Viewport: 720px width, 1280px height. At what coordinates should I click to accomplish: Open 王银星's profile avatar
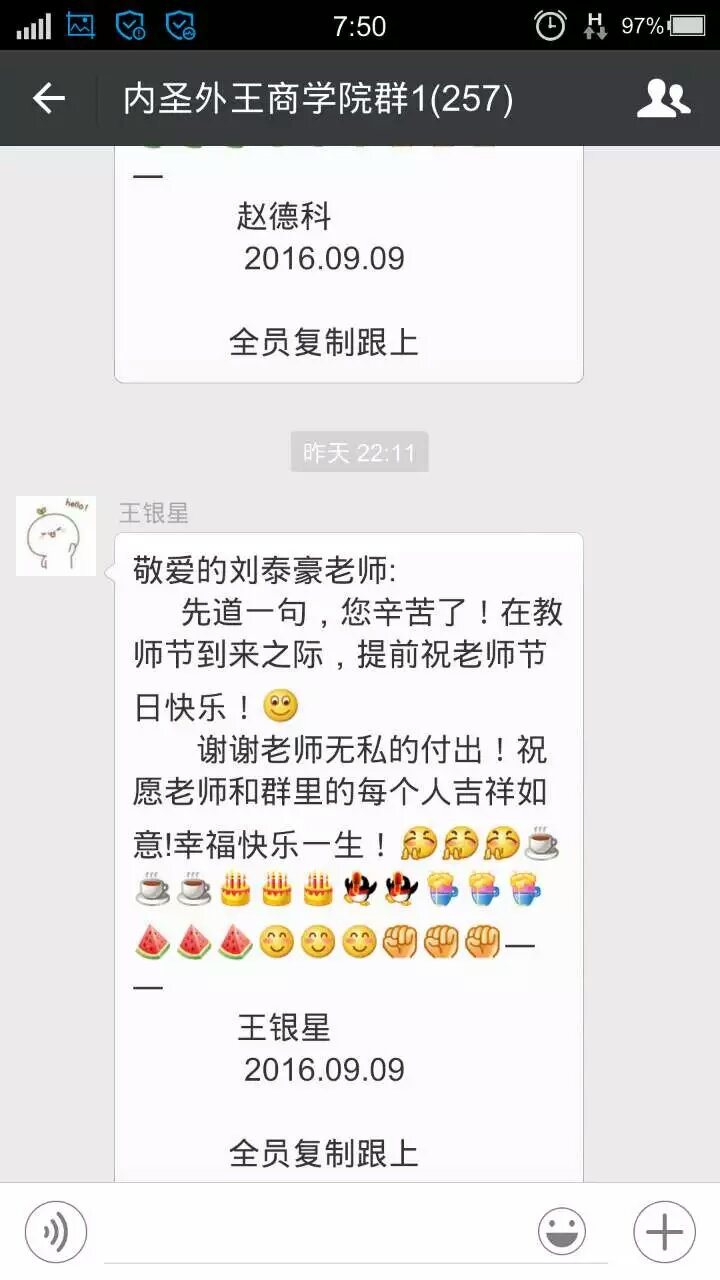[56, 536]
